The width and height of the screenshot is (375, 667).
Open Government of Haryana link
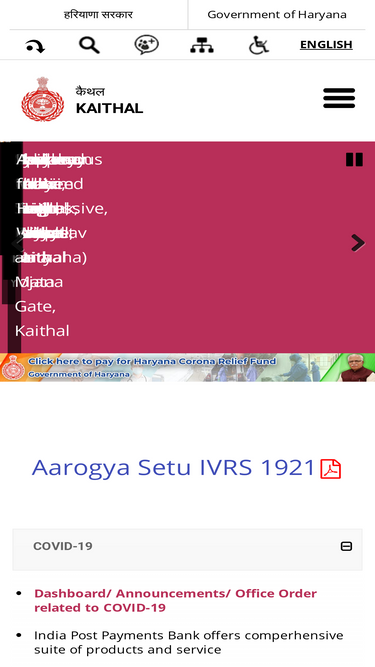point(277,15)
